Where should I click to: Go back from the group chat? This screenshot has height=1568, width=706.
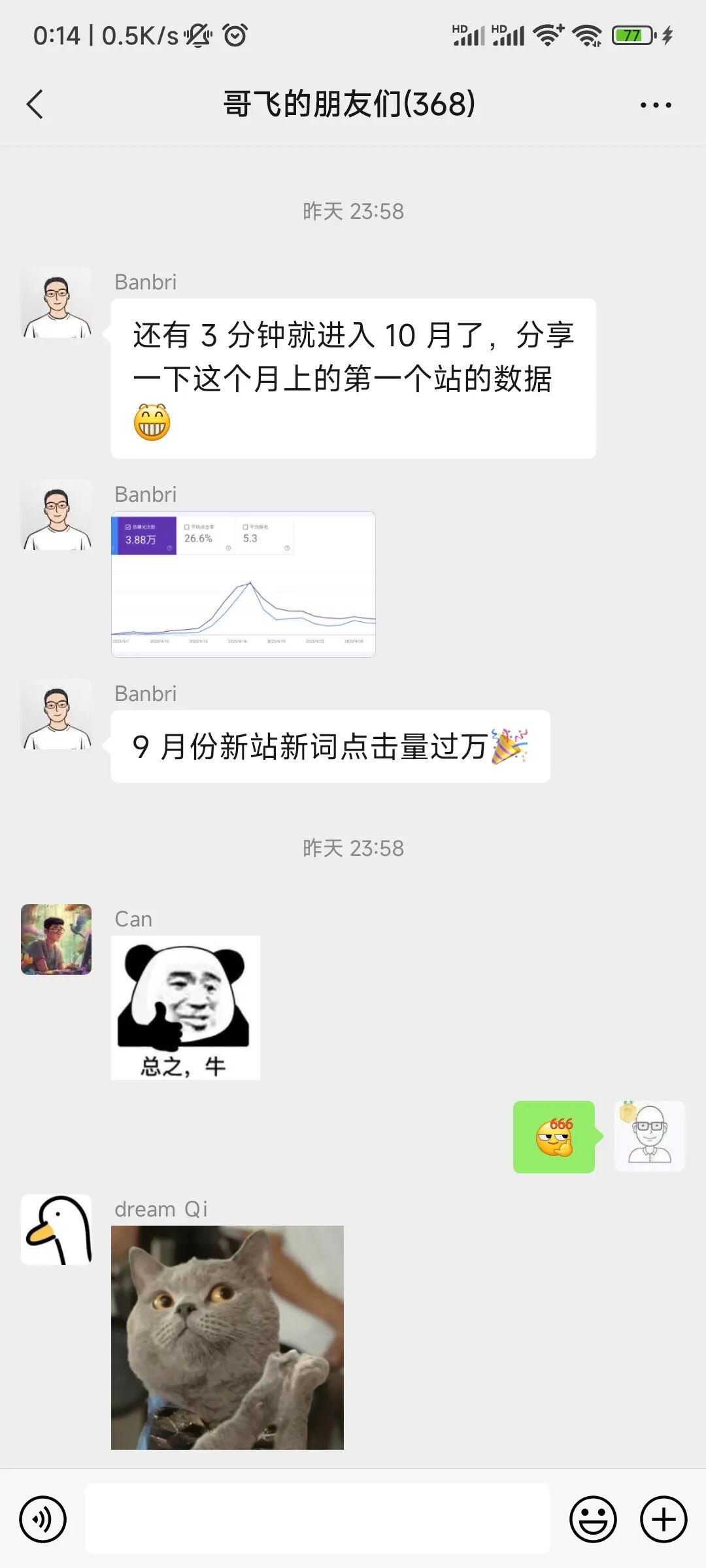pyautogui.click(x=35, y=105)
